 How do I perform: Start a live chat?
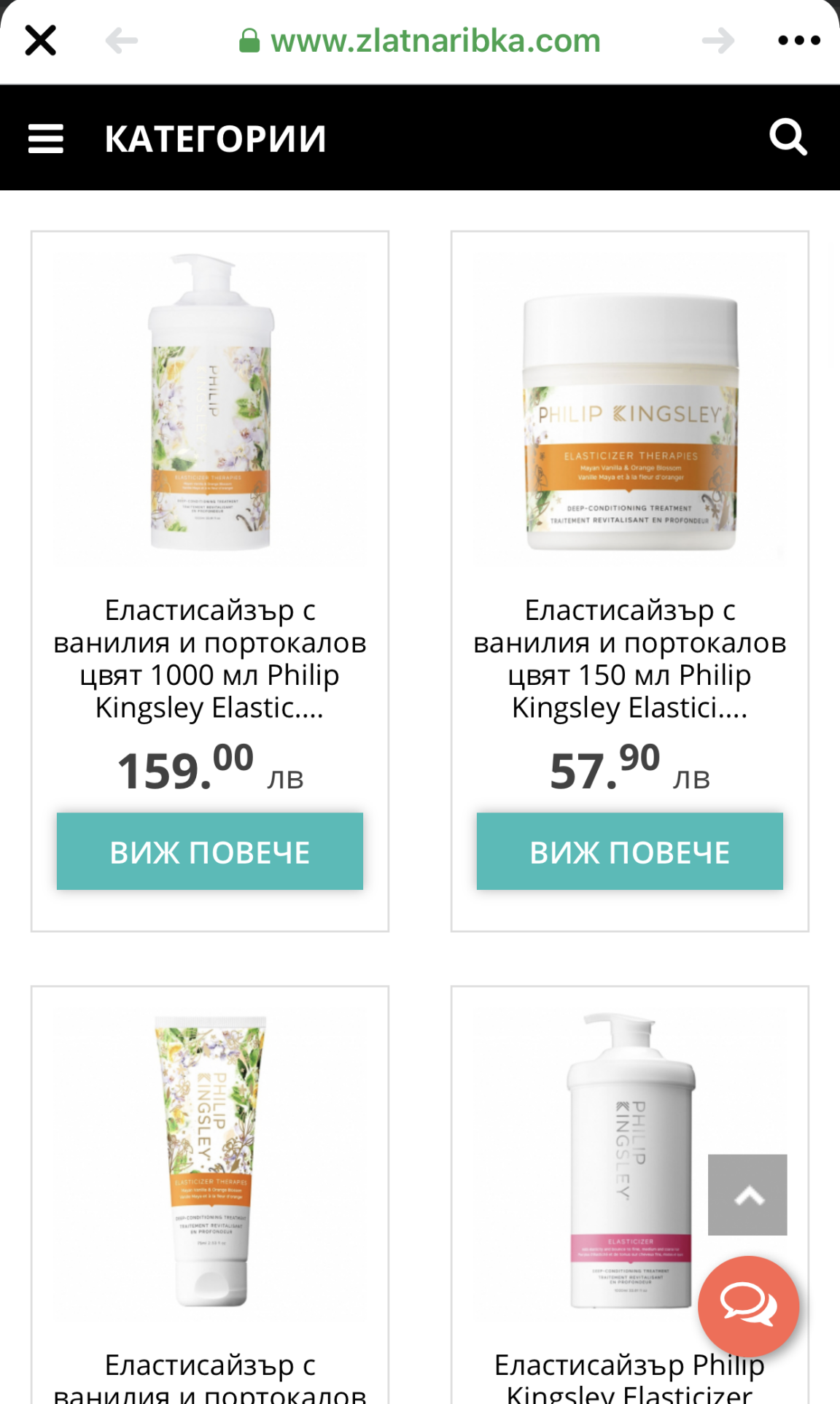pyautogui.click(x=748, y=1306)
